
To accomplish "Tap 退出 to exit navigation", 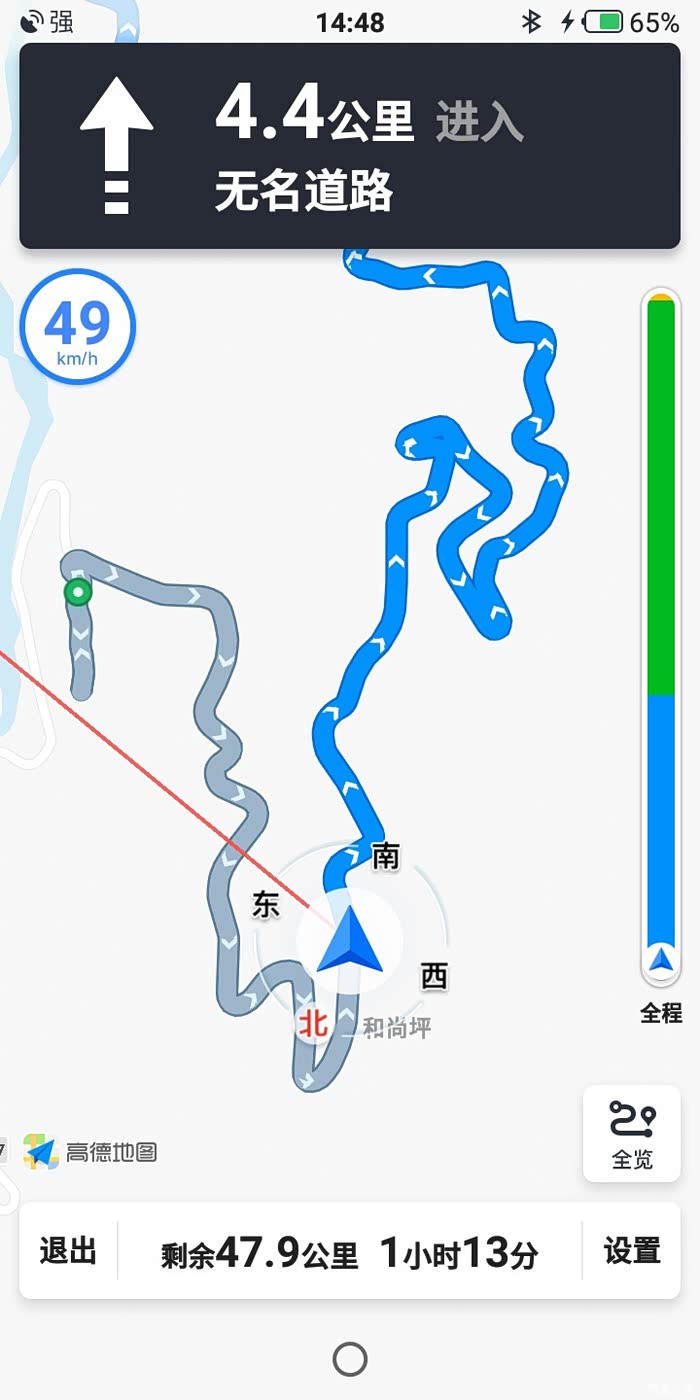I will [68, 1251].
